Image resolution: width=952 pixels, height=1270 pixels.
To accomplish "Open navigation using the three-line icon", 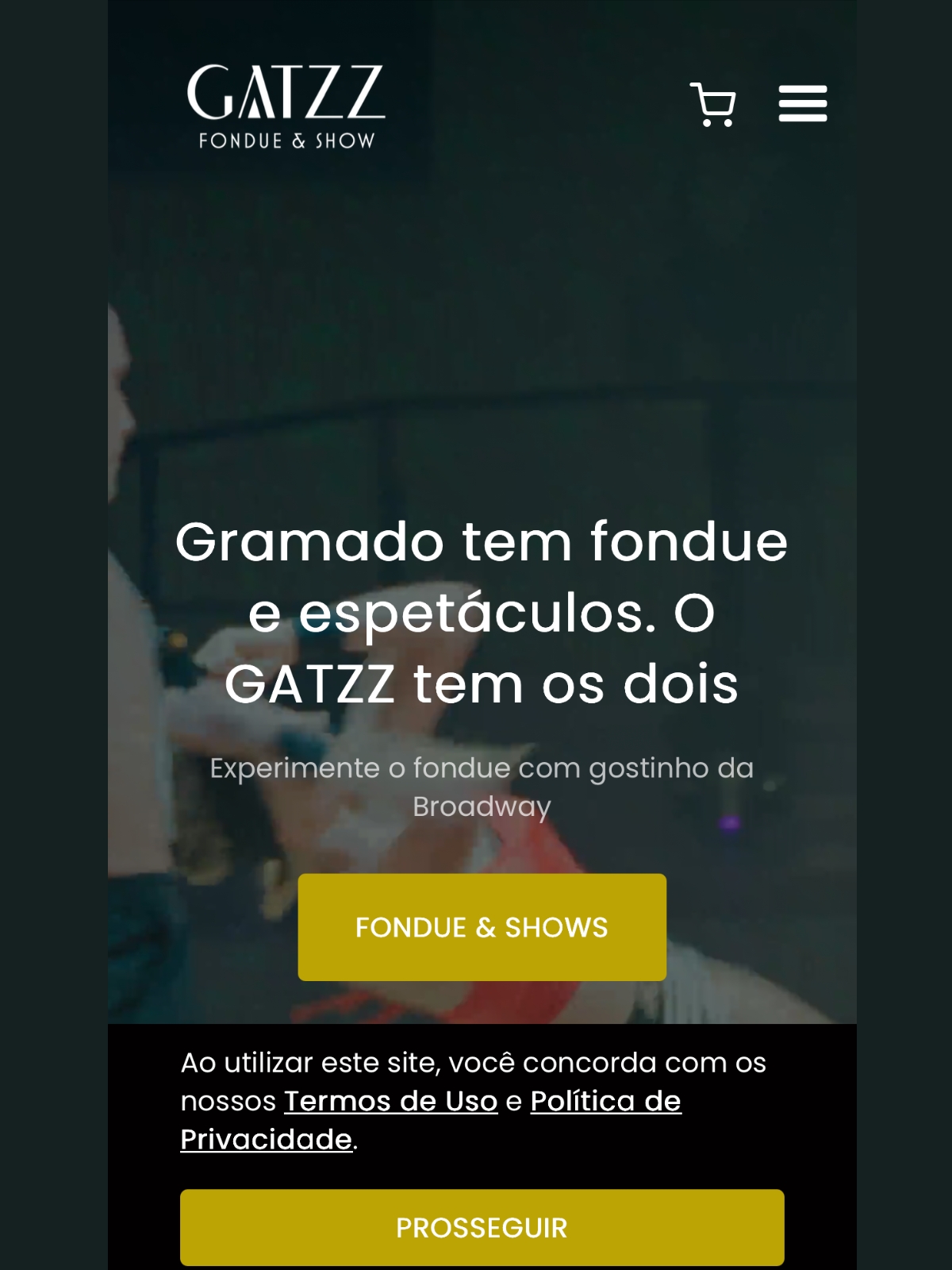I will (x=804, y=103).
